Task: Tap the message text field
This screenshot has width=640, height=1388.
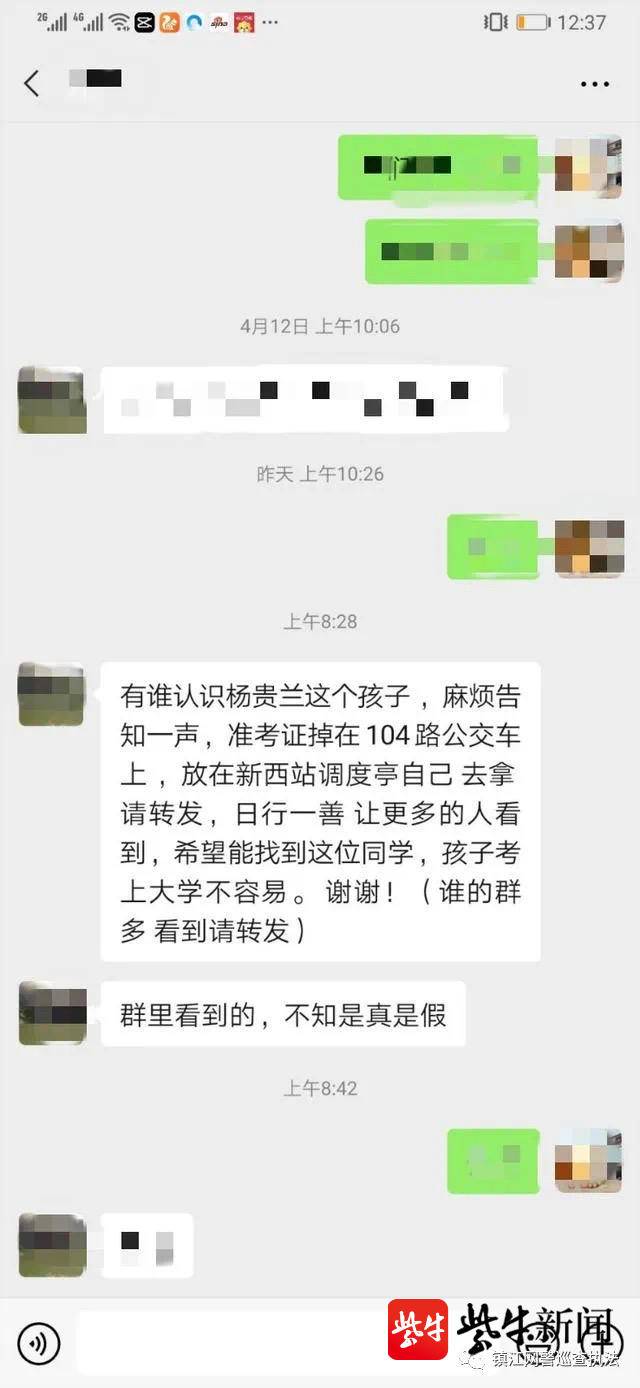Action: pos(230,1343)
